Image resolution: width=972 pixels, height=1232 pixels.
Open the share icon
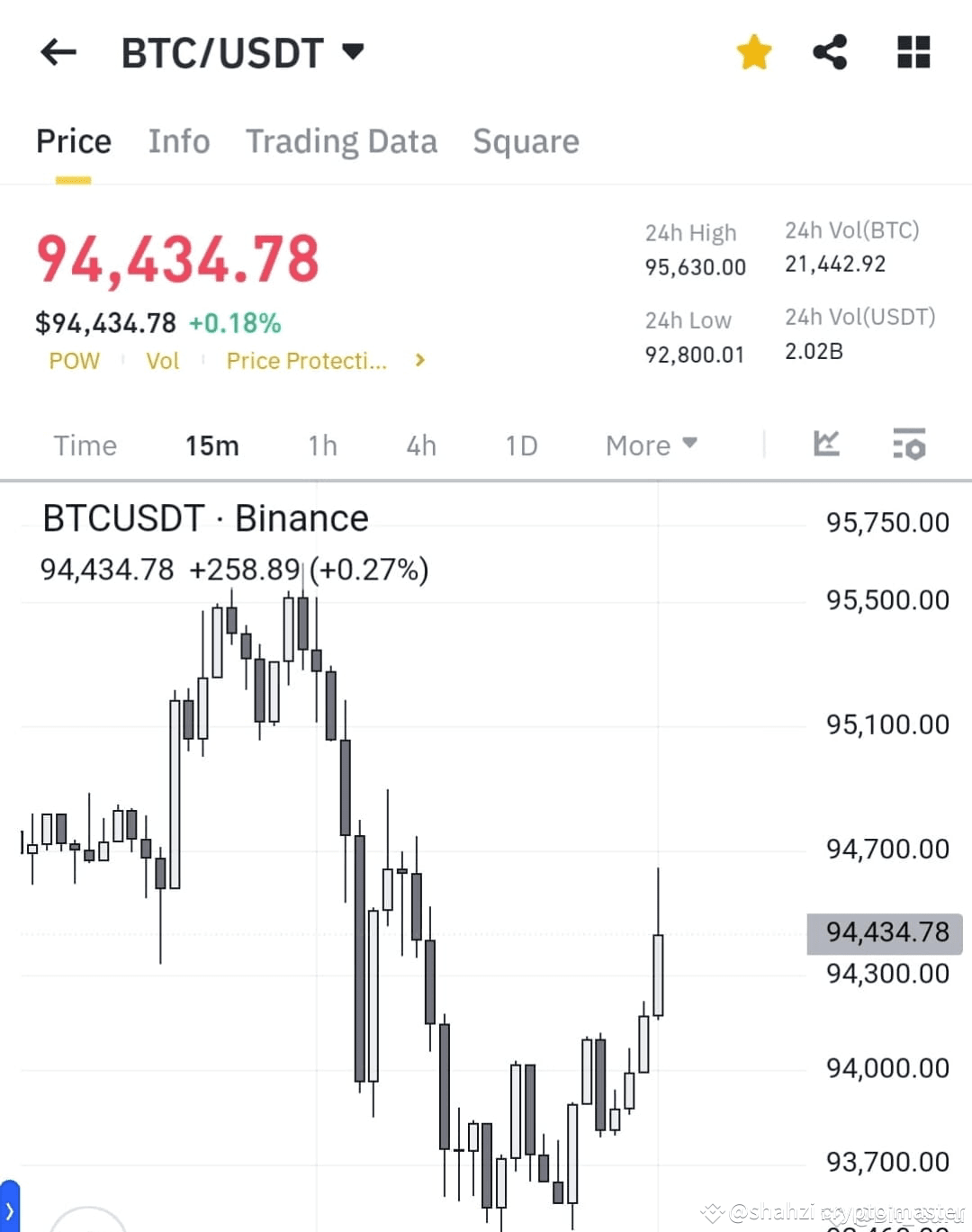click(830, 51)
